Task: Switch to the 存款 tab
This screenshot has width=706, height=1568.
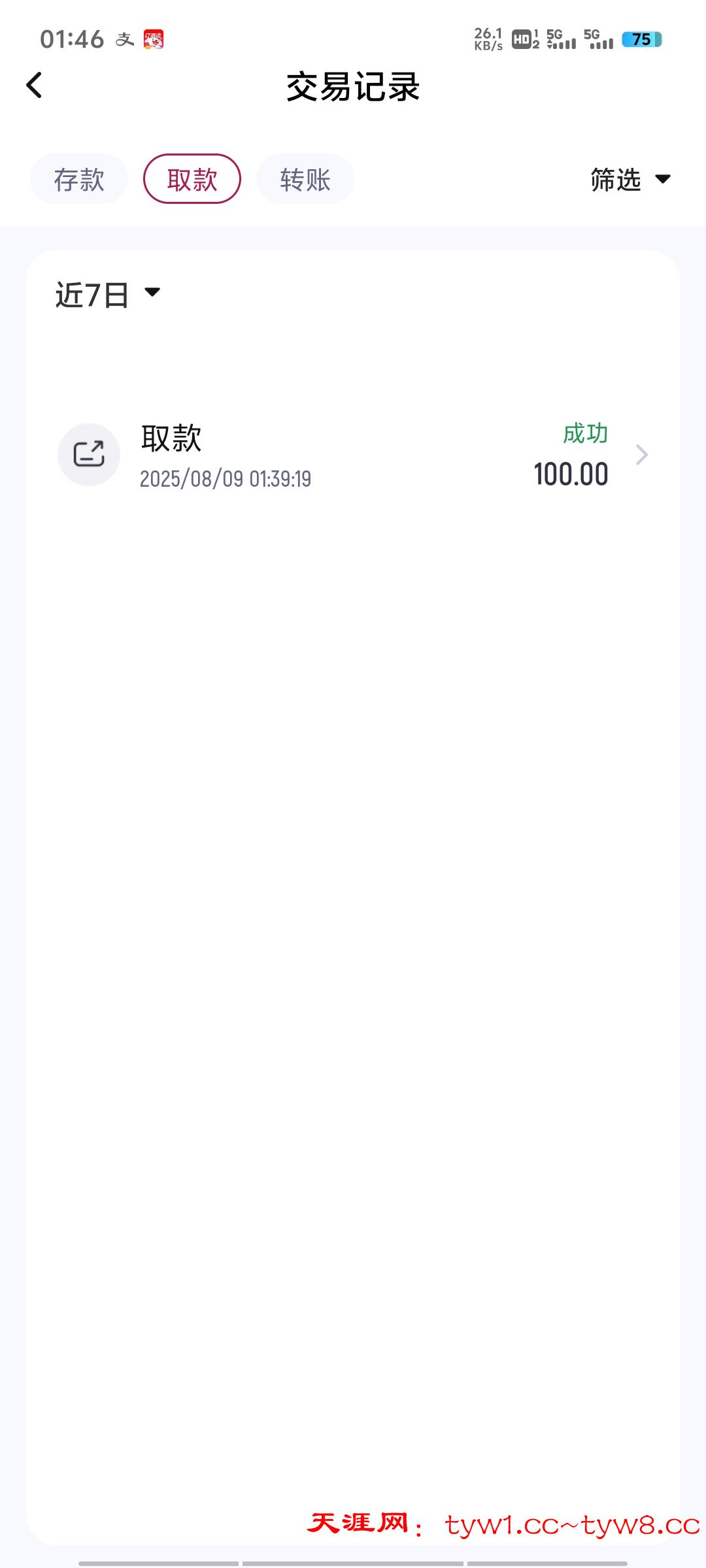Action: [x=79, y=179]
